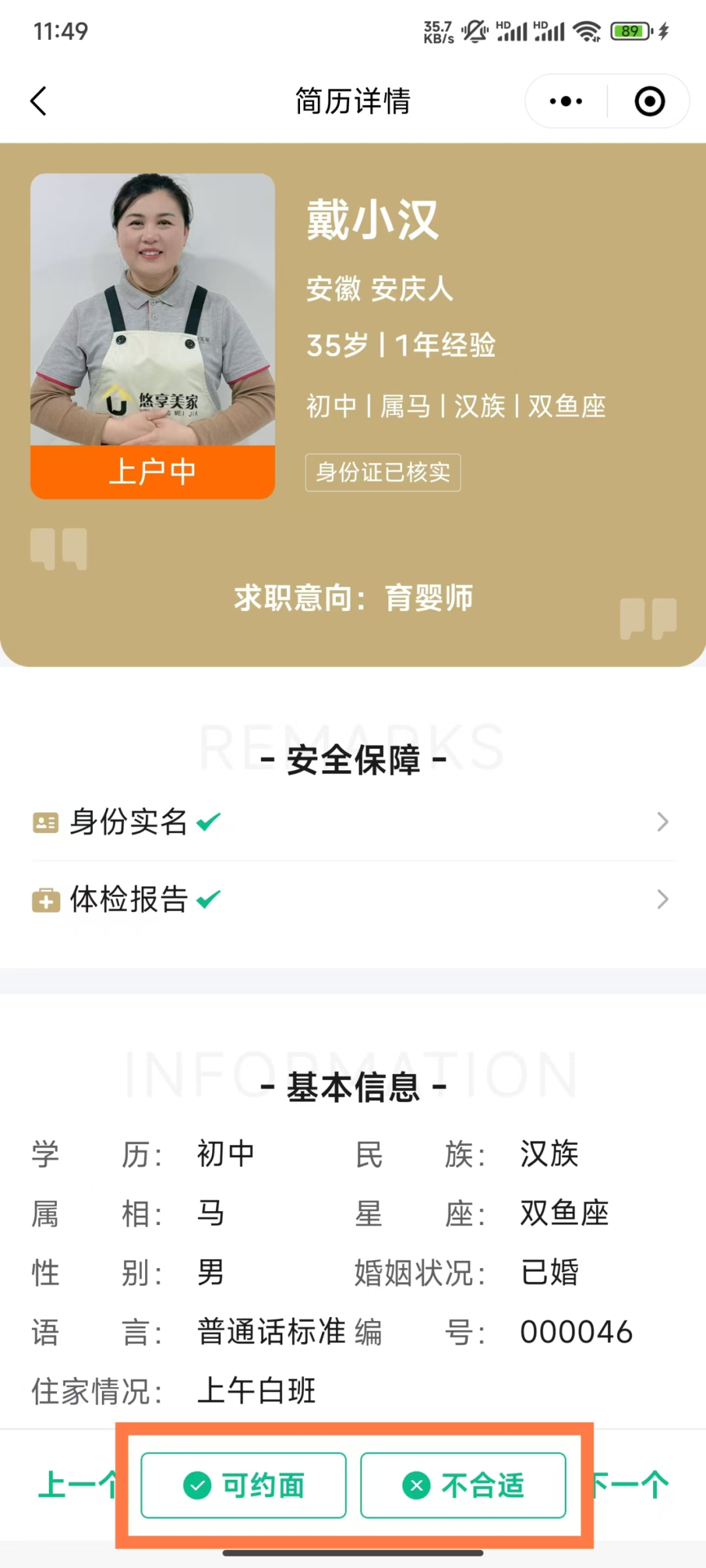Click the back arrow to leave resume details
The height and width of the screenshot is (1568, 706).
[x=37, y=101]
